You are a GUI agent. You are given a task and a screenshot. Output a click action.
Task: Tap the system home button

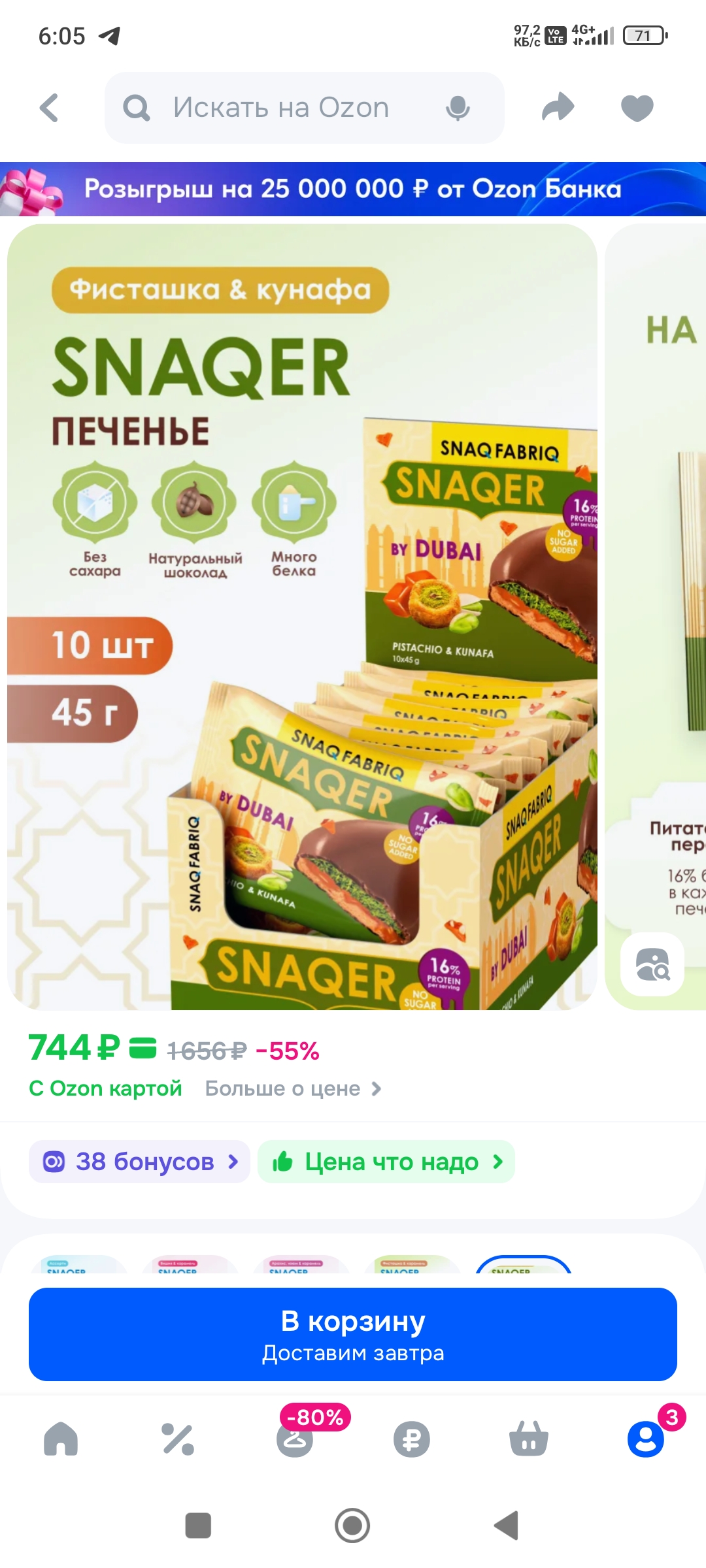click(352, 1526)
